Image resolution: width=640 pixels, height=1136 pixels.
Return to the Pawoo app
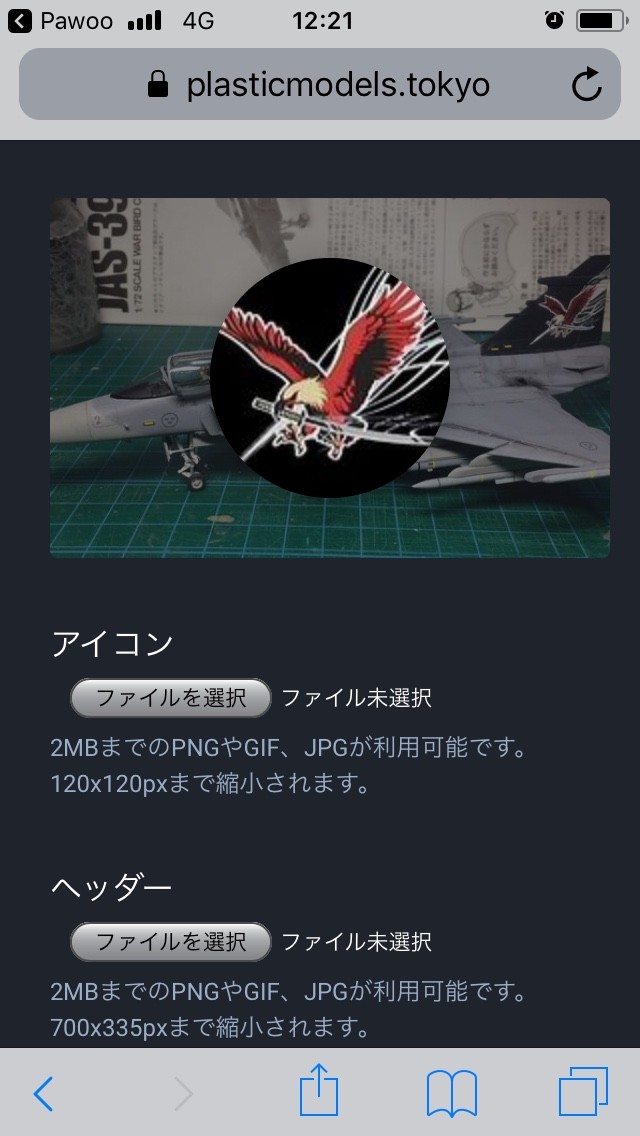60,20
